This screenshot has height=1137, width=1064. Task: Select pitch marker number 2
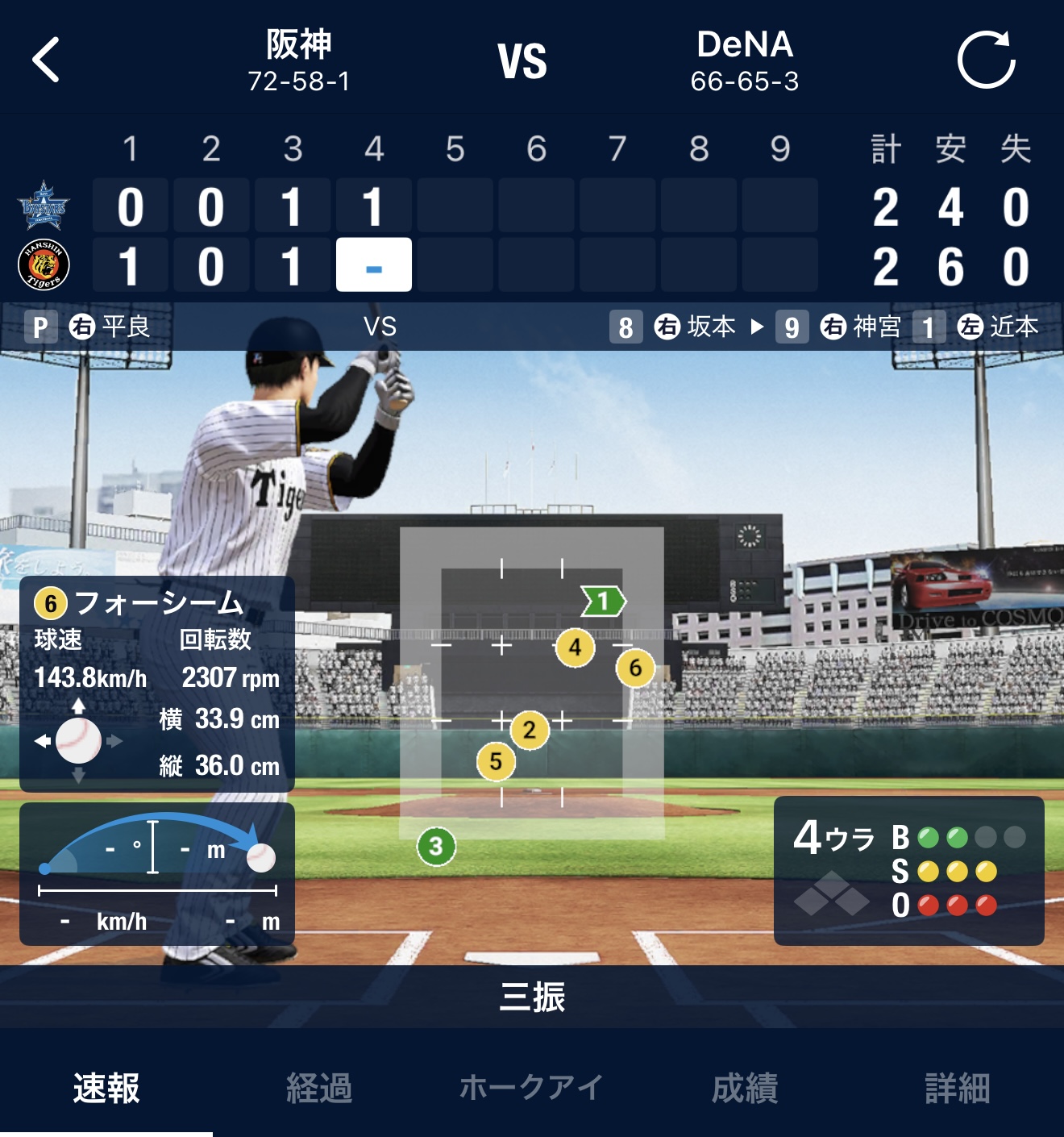[x=530, y=731]
